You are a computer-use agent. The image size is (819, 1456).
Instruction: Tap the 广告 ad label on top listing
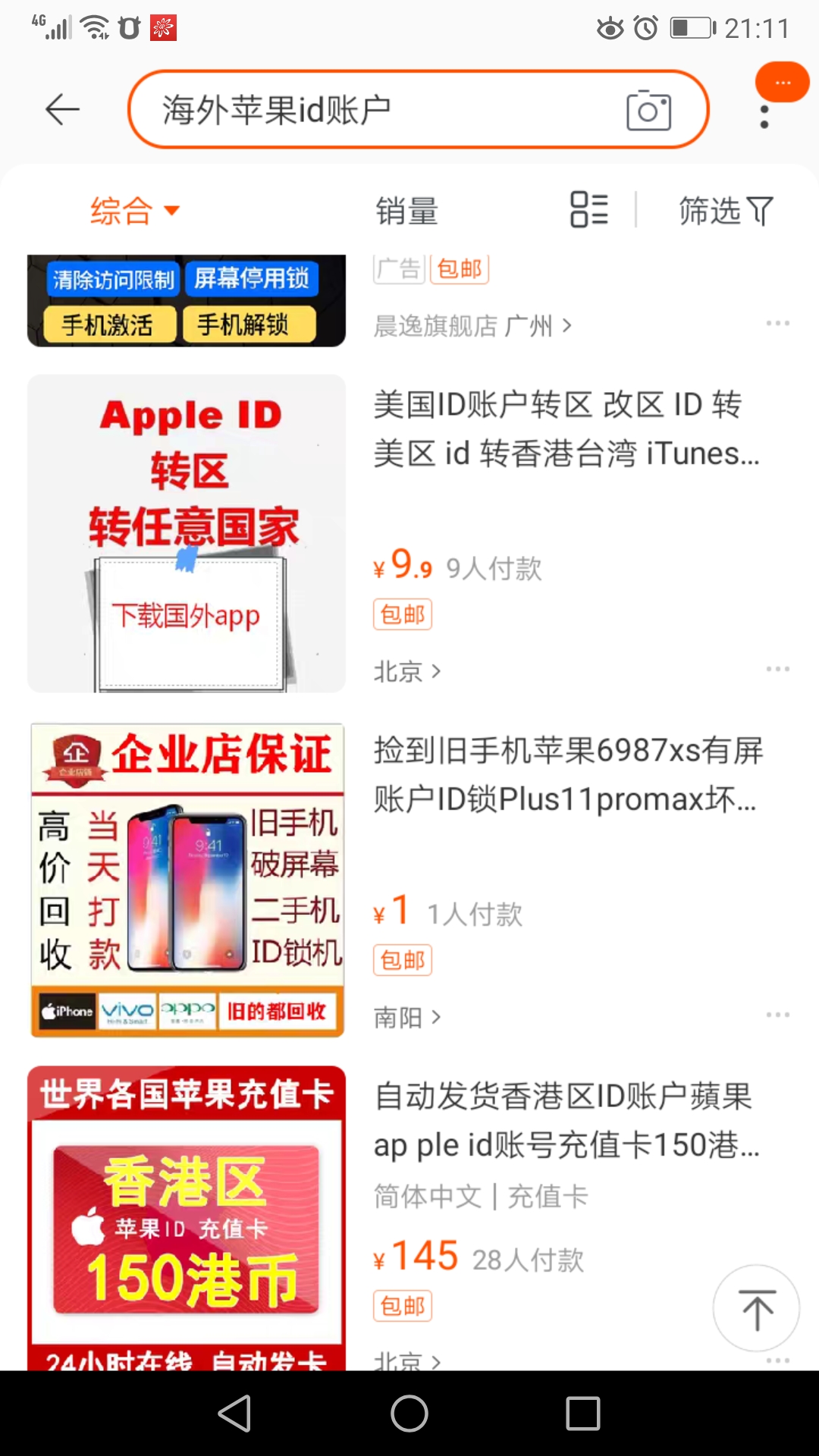pyautogui.click(x=397, y=268)
